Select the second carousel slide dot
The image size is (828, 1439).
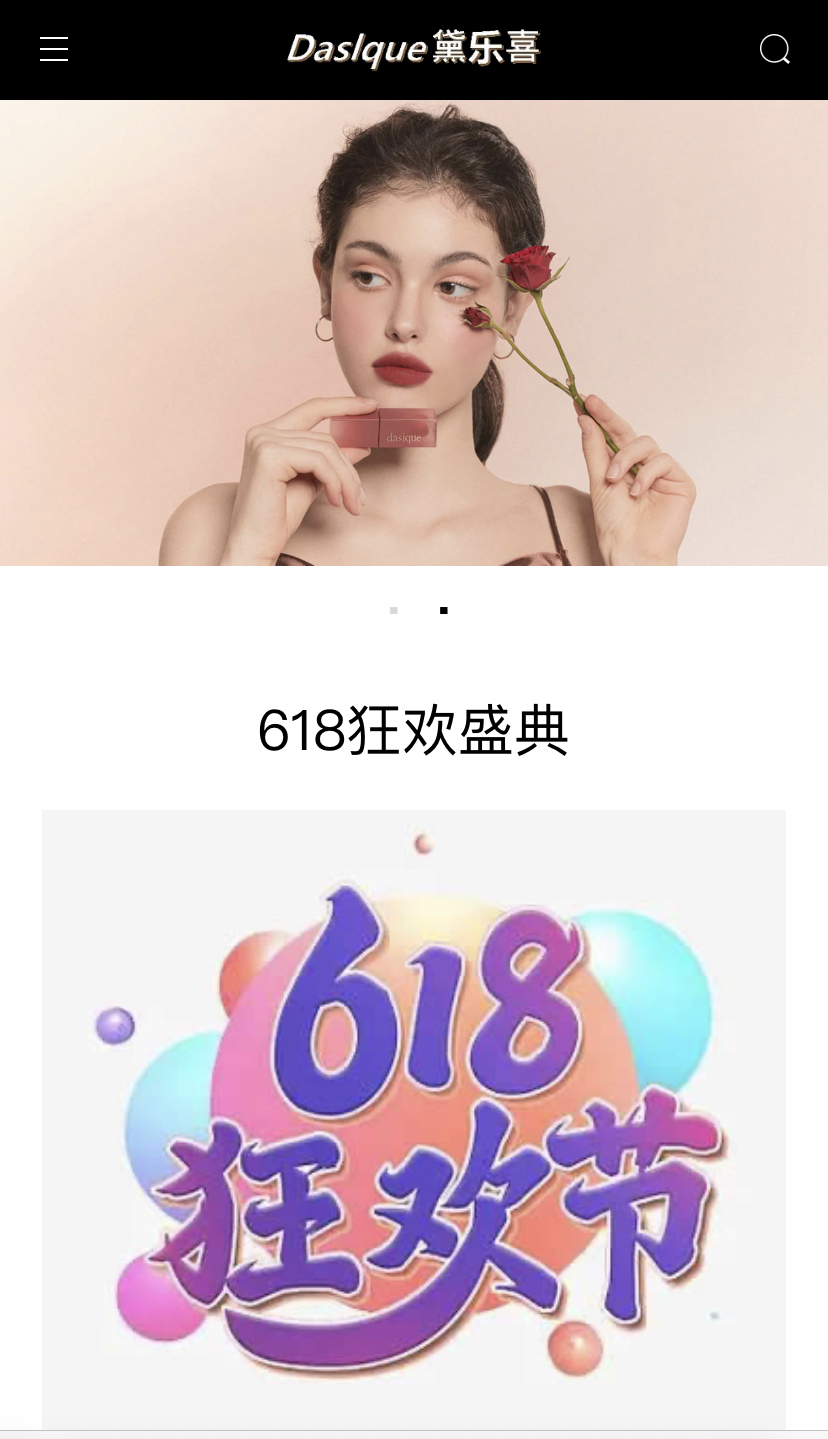(x=444, y=610)
